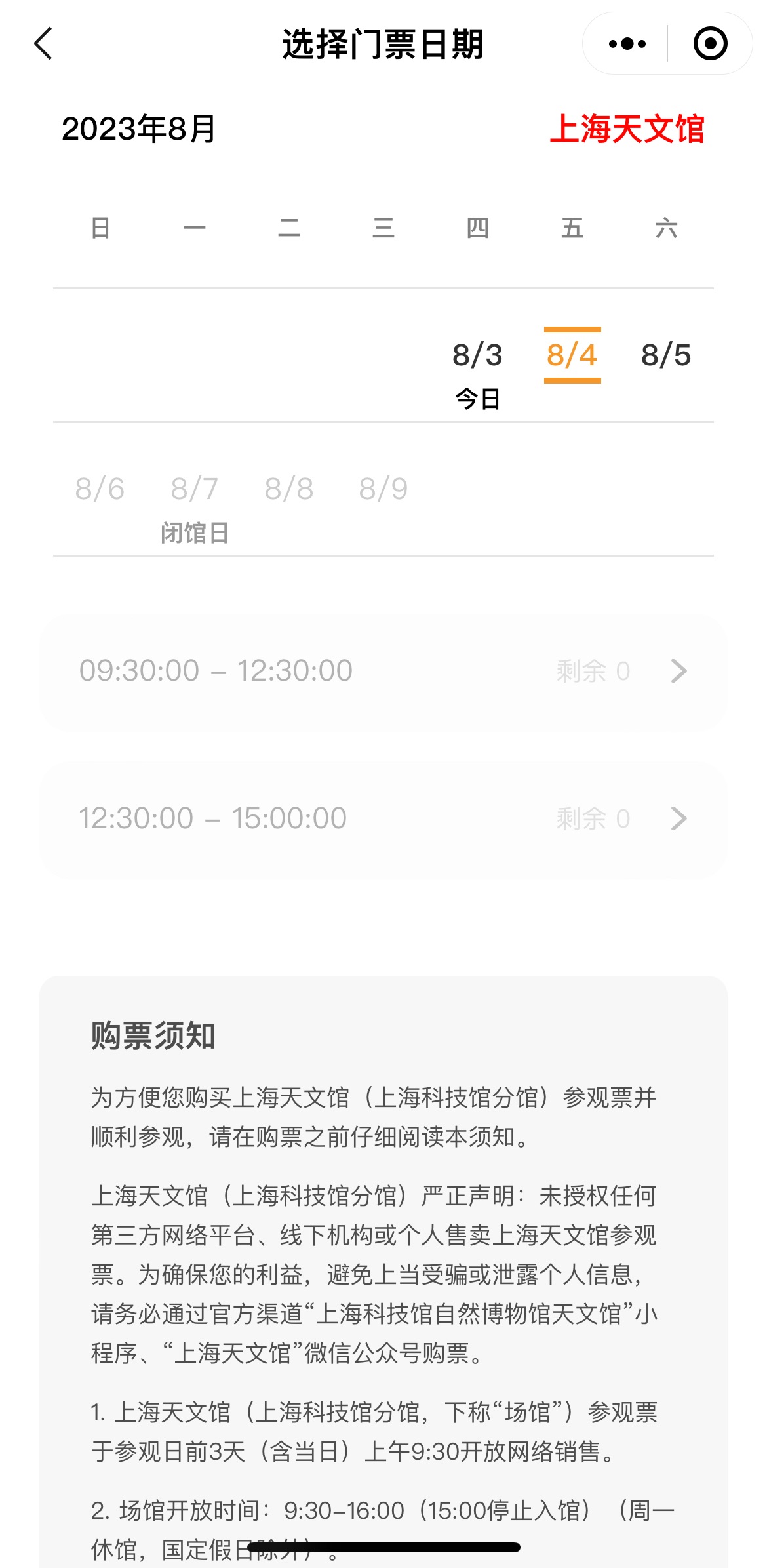Close the mini program with the circle icon
The height and width of the screenshot is (1568, 767).
click(x=710, y=44)
